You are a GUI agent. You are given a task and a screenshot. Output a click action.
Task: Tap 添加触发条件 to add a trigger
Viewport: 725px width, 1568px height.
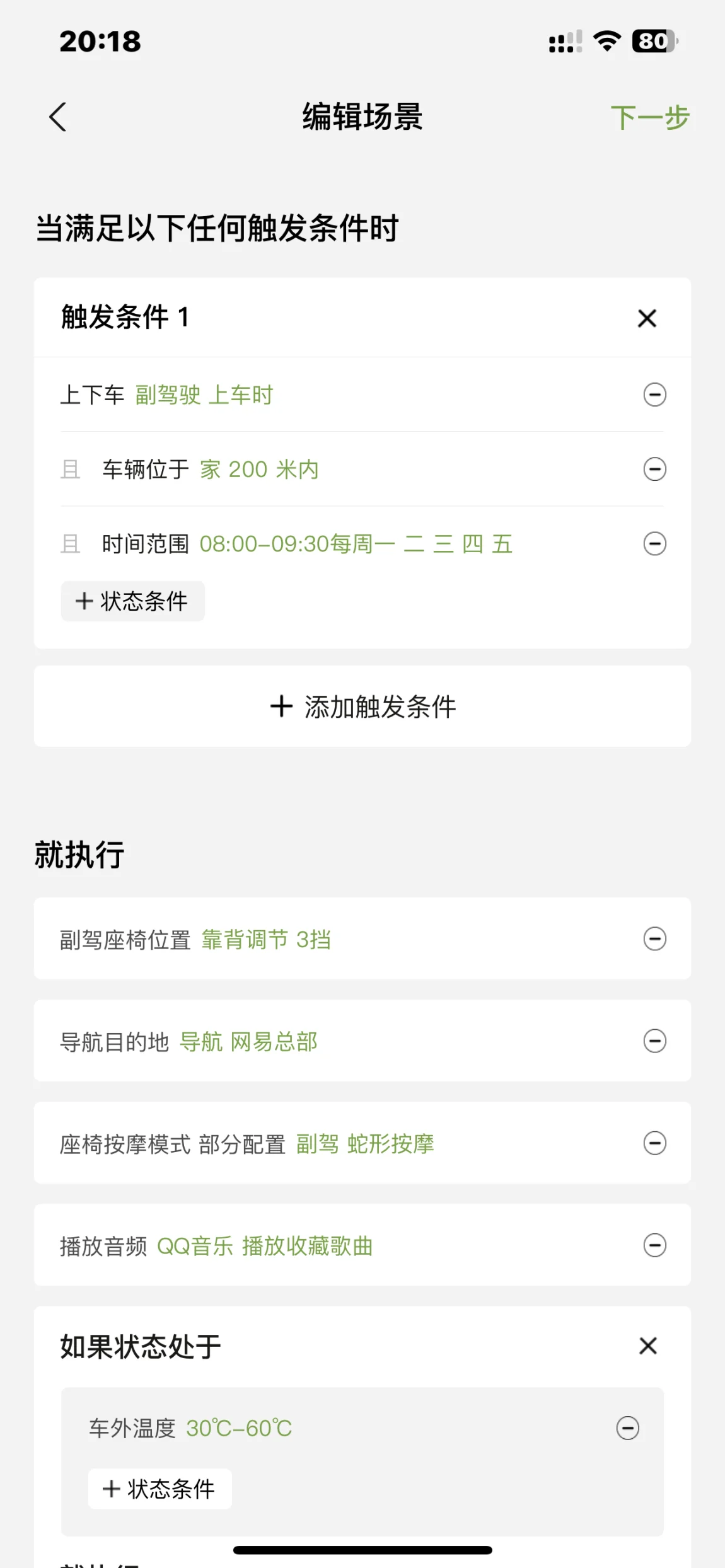pos(362,706)
